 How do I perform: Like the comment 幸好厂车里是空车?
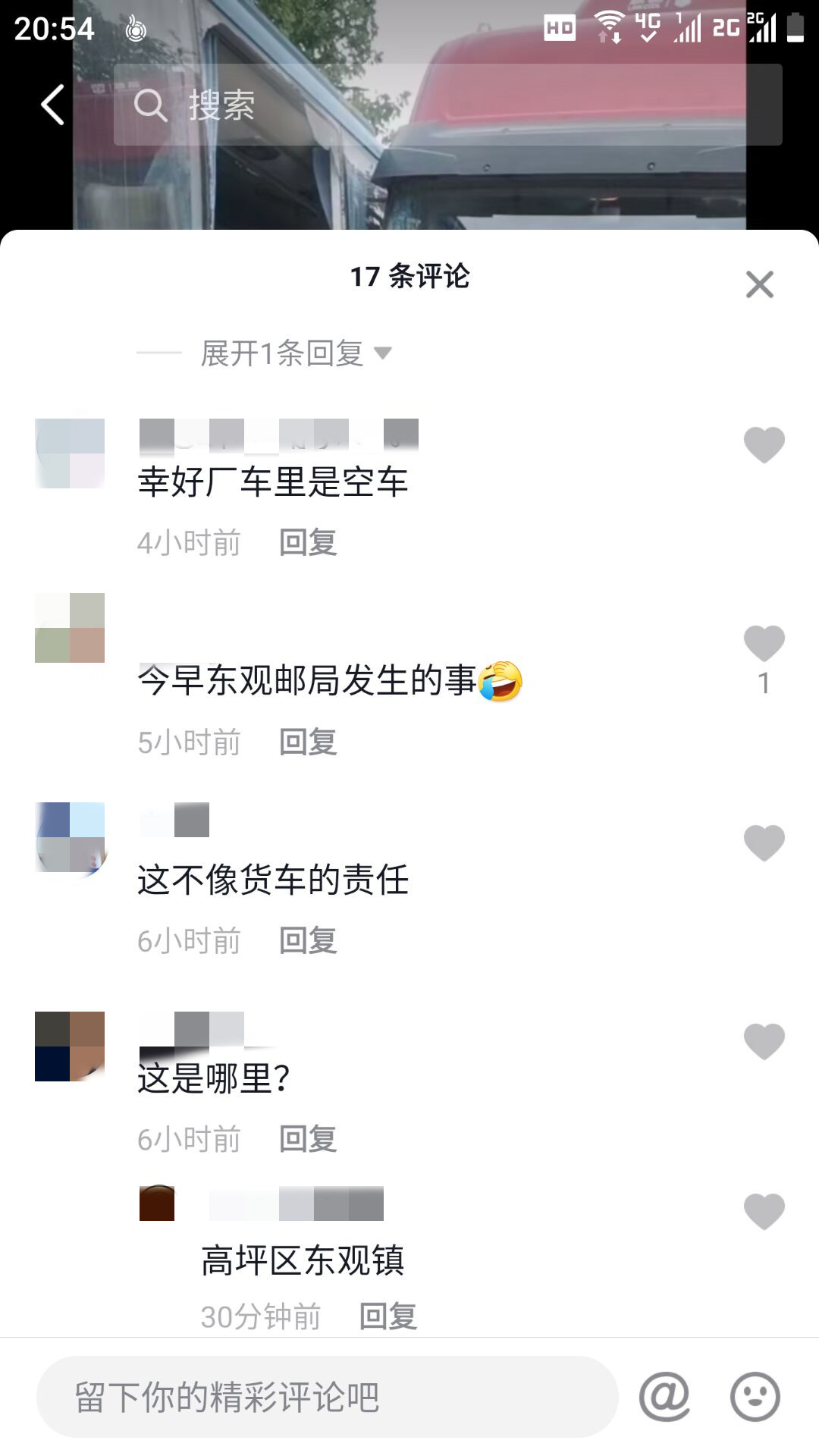[764, 444]
